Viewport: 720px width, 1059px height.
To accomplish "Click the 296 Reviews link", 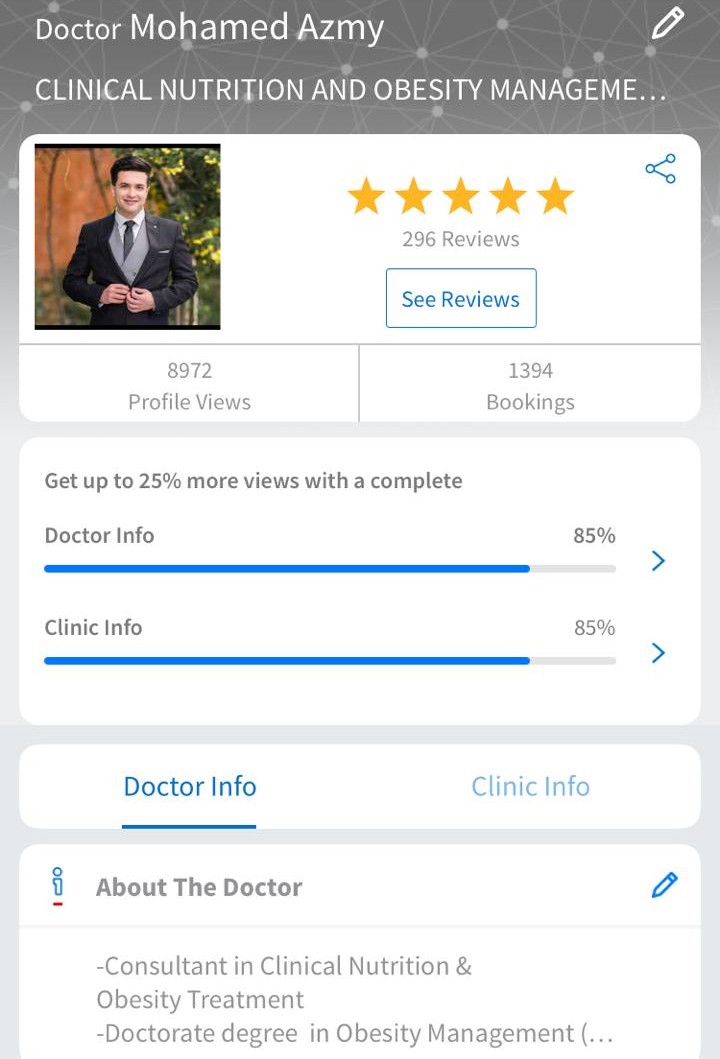I will (x=461, y=239).
